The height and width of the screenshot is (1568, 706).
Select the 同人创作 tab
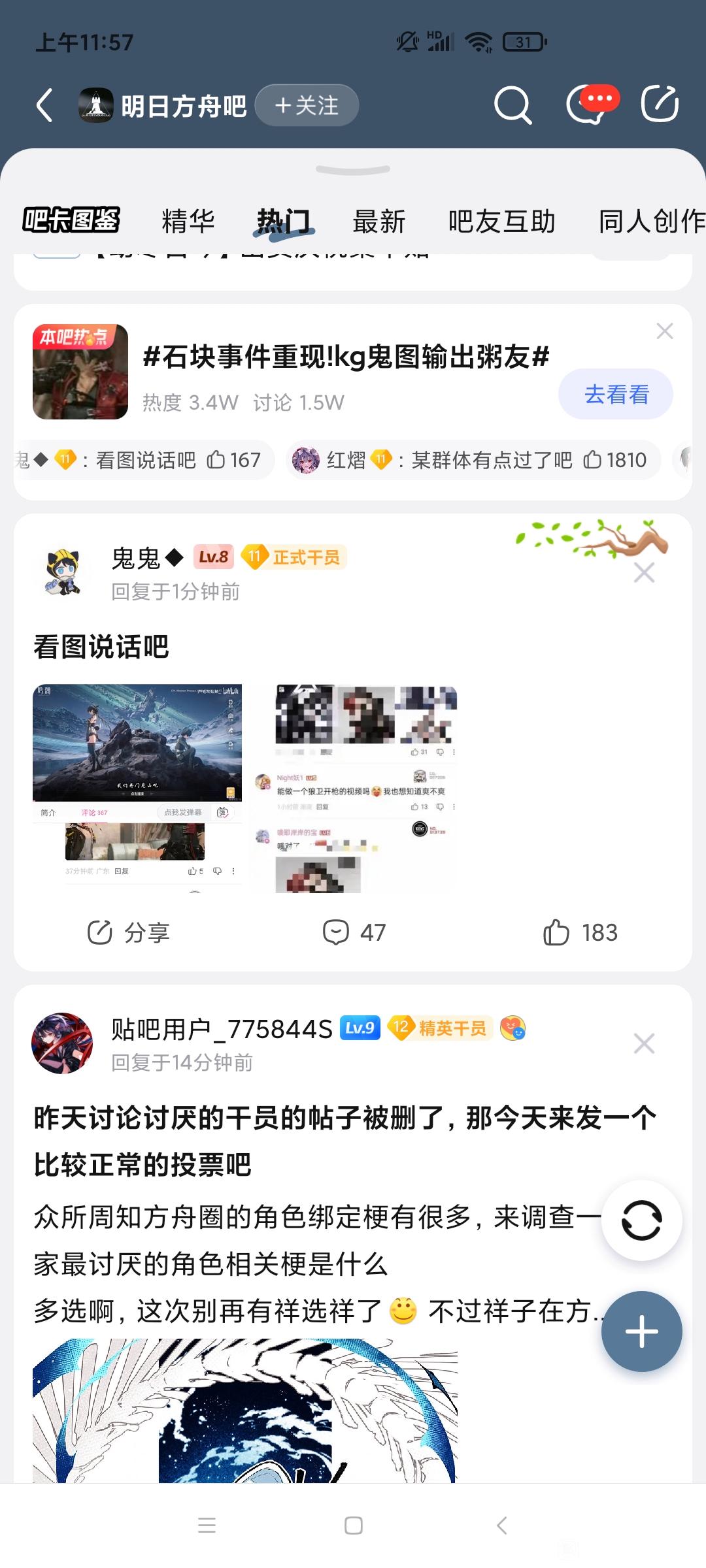pos(651,221)
